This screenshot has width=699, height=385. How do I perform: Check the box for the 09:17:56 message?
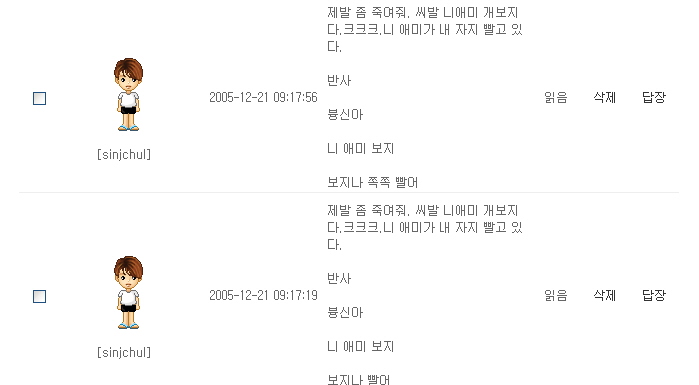[x=39, y=98]
